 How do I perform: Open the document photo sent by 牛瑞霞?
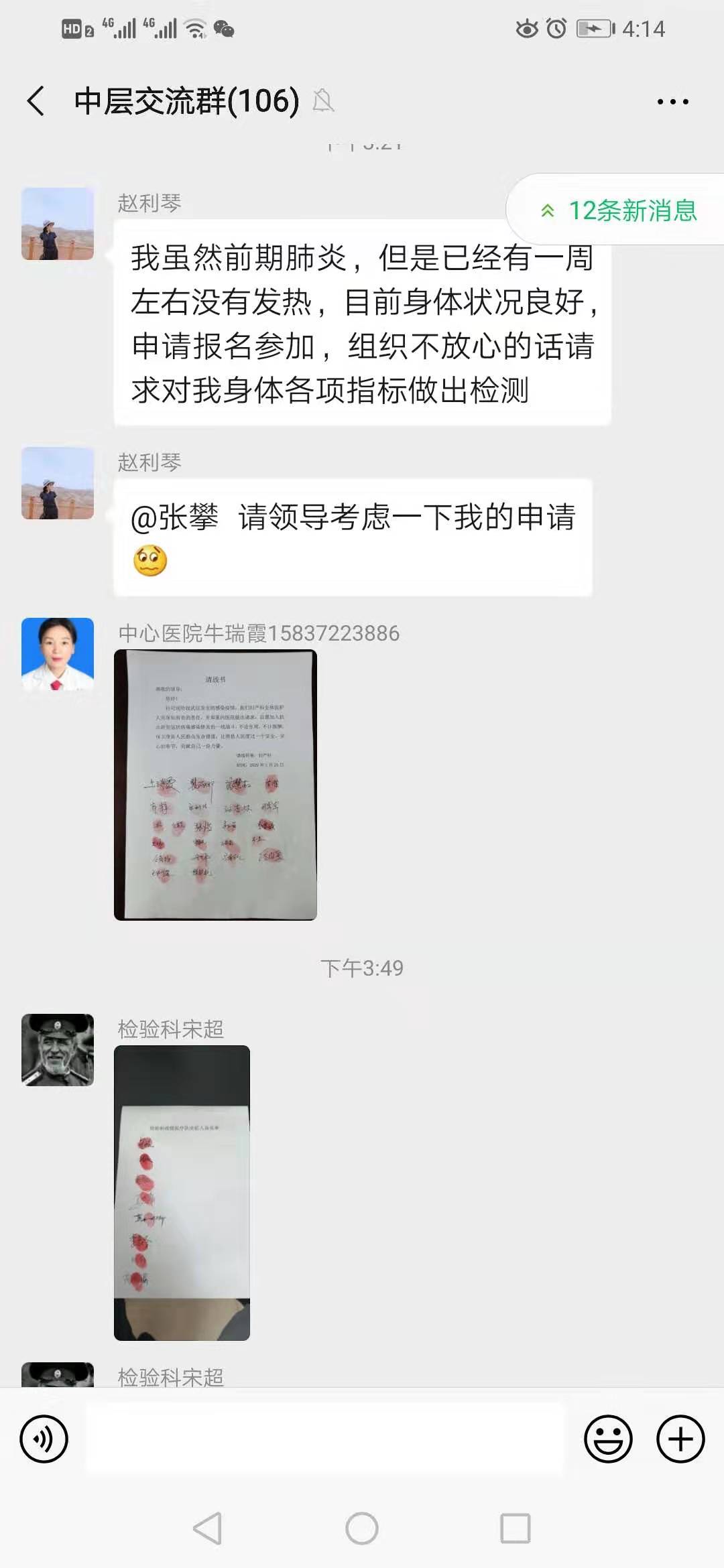point(215,785)
